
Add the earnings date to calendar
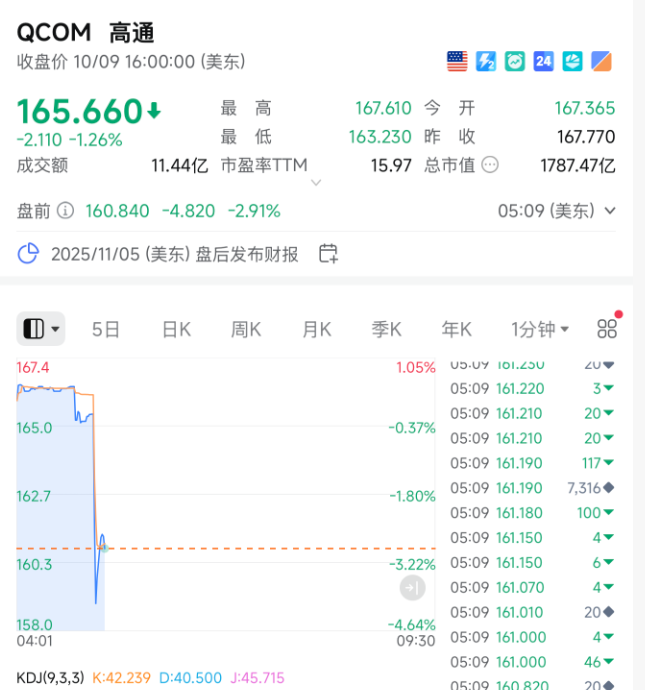[x=328, y=254]
